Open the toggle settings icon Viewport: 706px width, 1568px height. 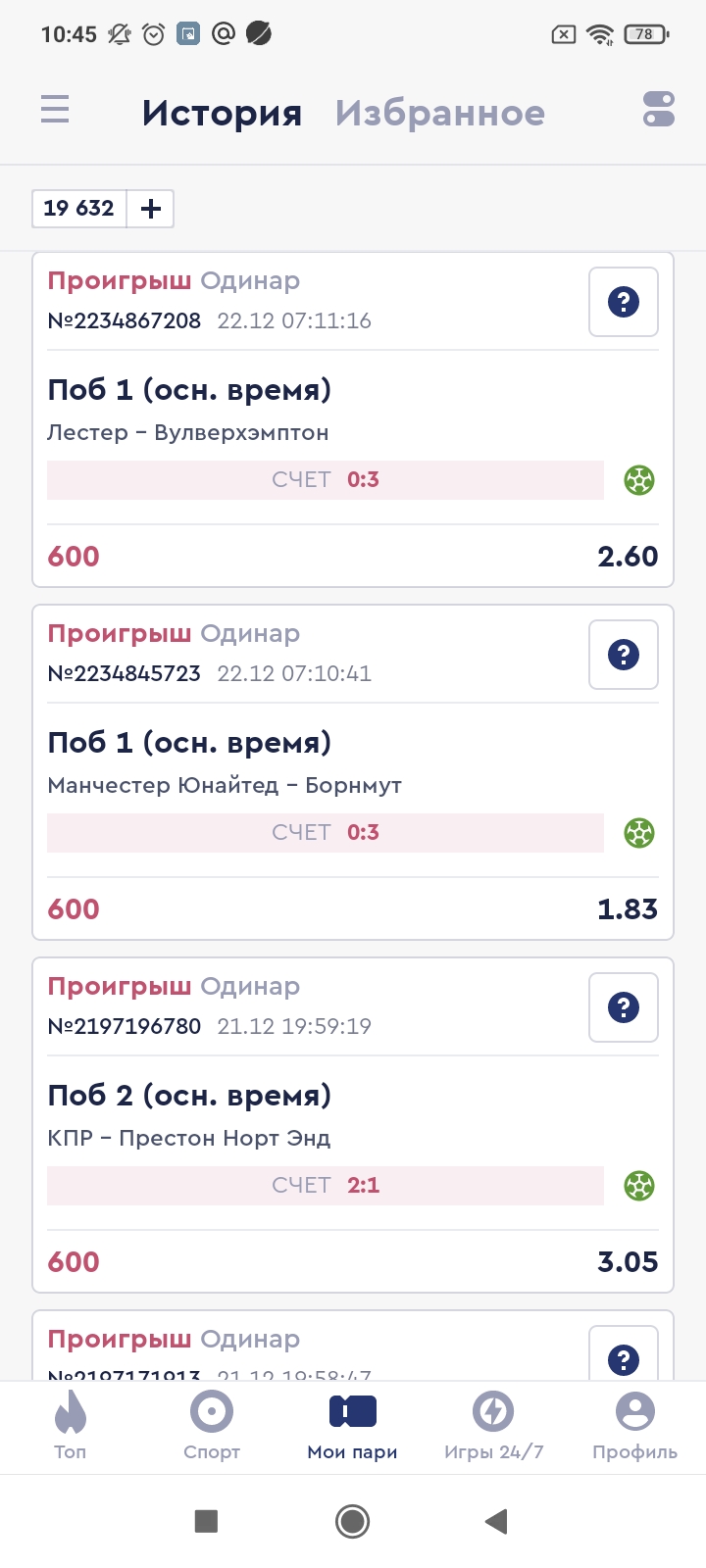click(658, 109)
